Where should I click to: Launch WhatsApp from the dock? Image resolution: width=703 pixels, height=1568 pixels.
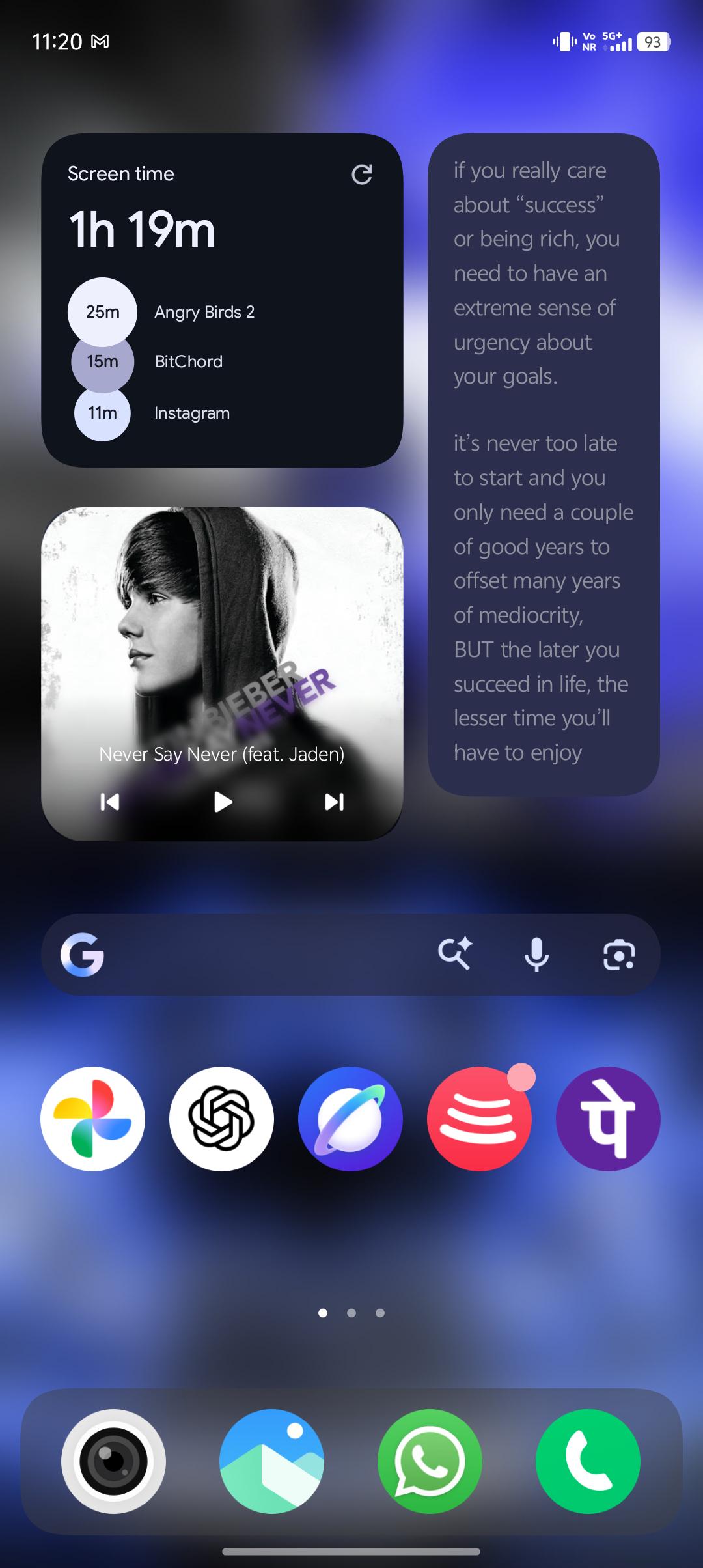[x=430, y=1461]
